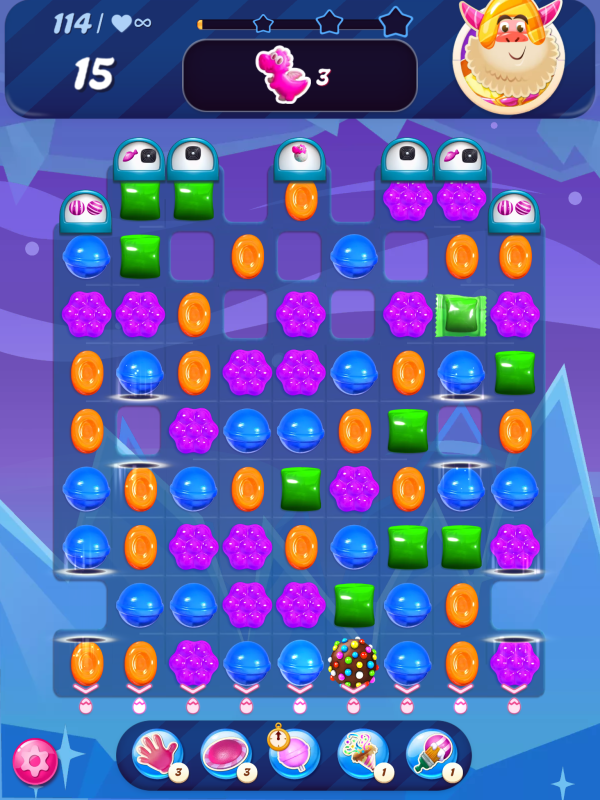Select the party popper booster
Image resolution: width=600 pixels, height=800 pixels.
(362, 755)
